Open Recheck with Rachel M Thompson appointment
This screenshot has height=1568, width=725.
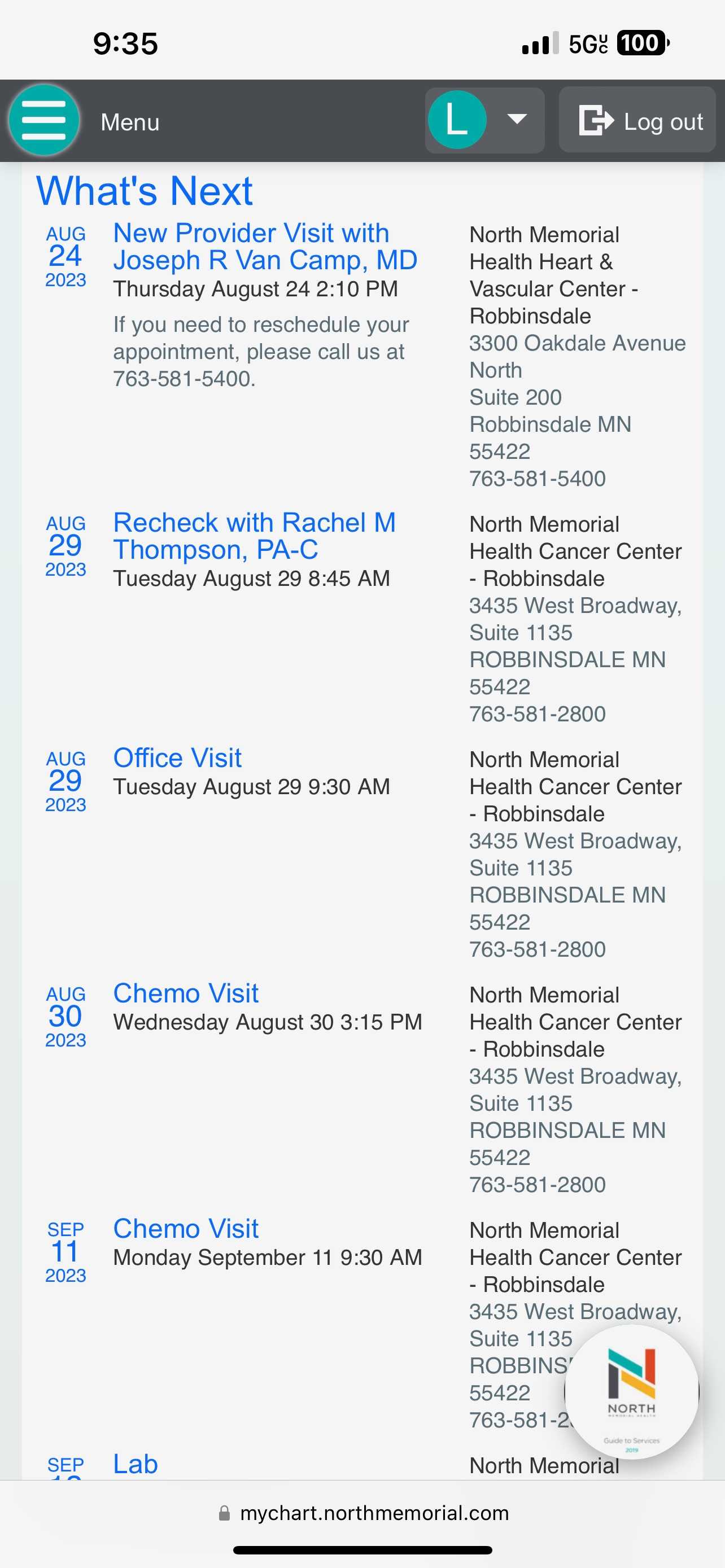pos(255,536)
